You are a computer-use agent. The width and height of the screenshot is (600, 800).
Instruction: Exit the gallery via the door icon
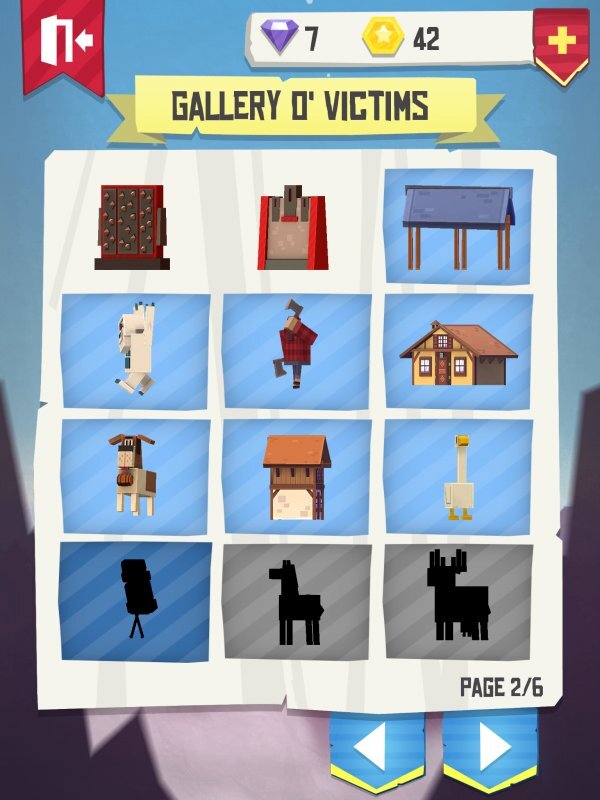click(x=65, y=40)
